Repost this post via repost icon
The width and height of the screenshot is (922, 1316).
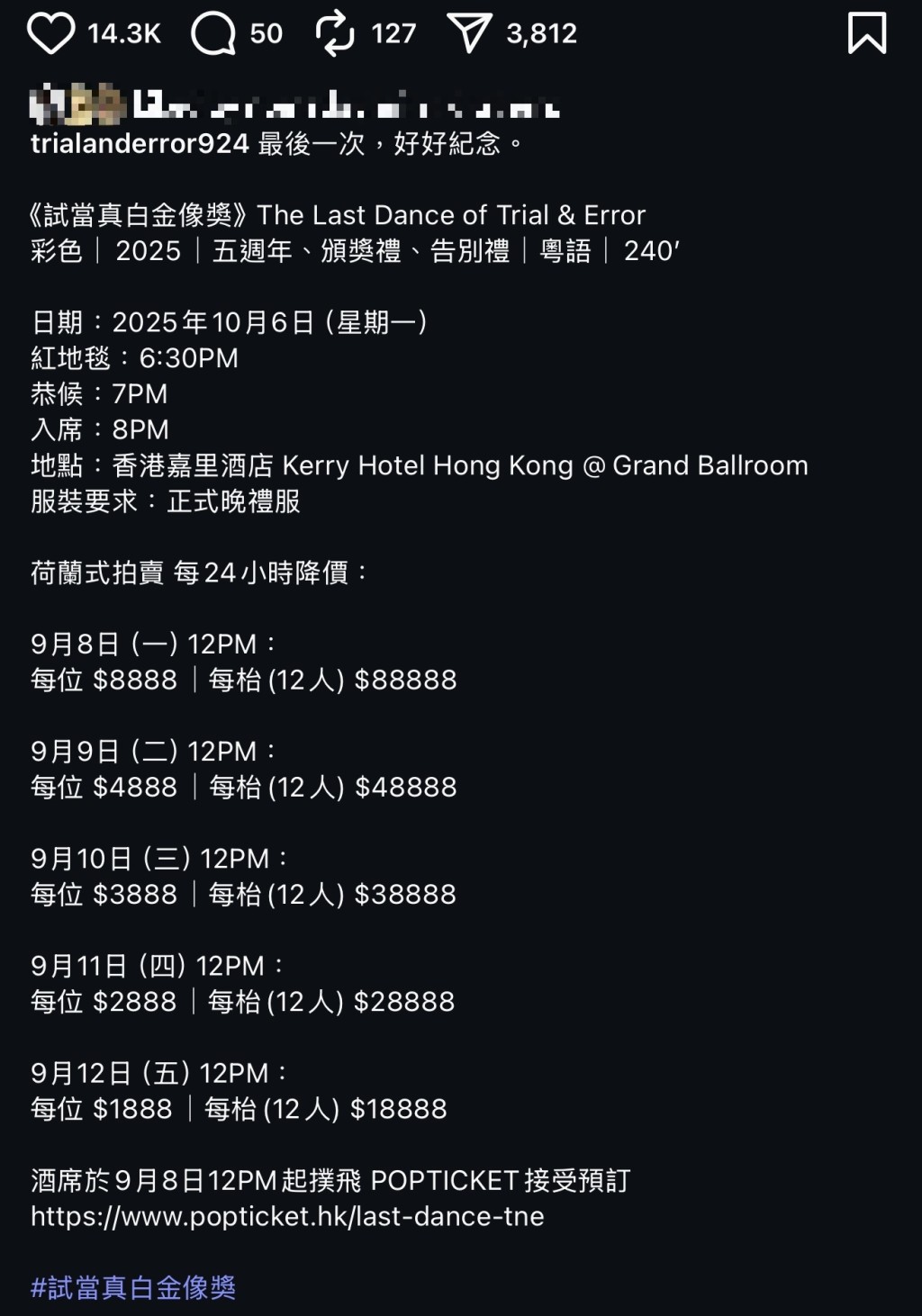tap(335, 34)
